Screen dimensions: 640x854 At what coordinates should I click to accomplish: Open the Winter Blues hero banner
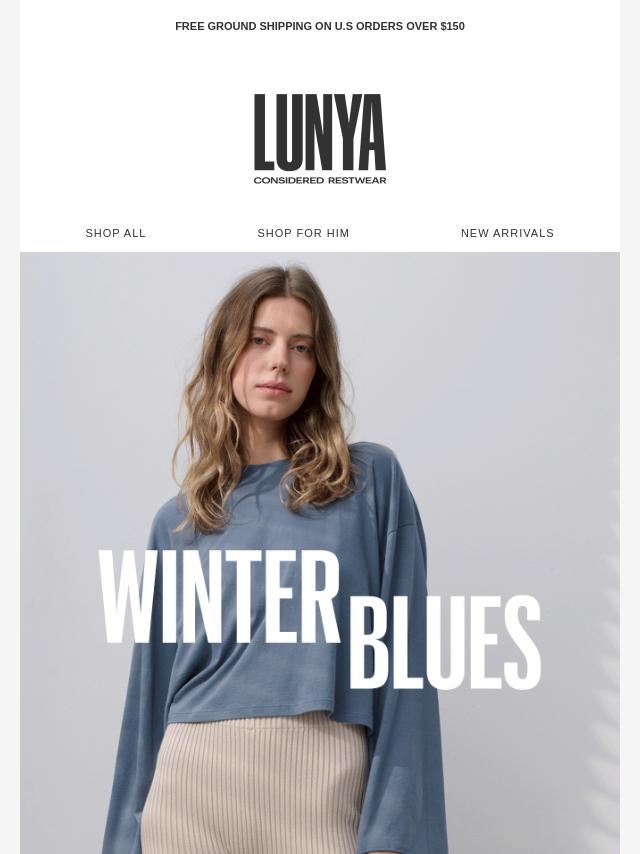click(x=320, y=552)
